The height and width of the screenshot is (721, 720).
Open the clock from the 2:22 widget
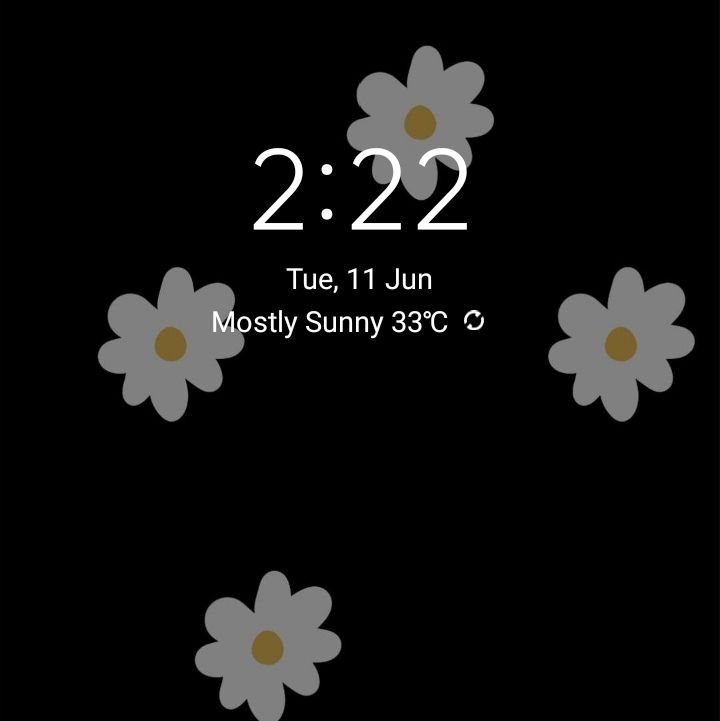(360, 192)
